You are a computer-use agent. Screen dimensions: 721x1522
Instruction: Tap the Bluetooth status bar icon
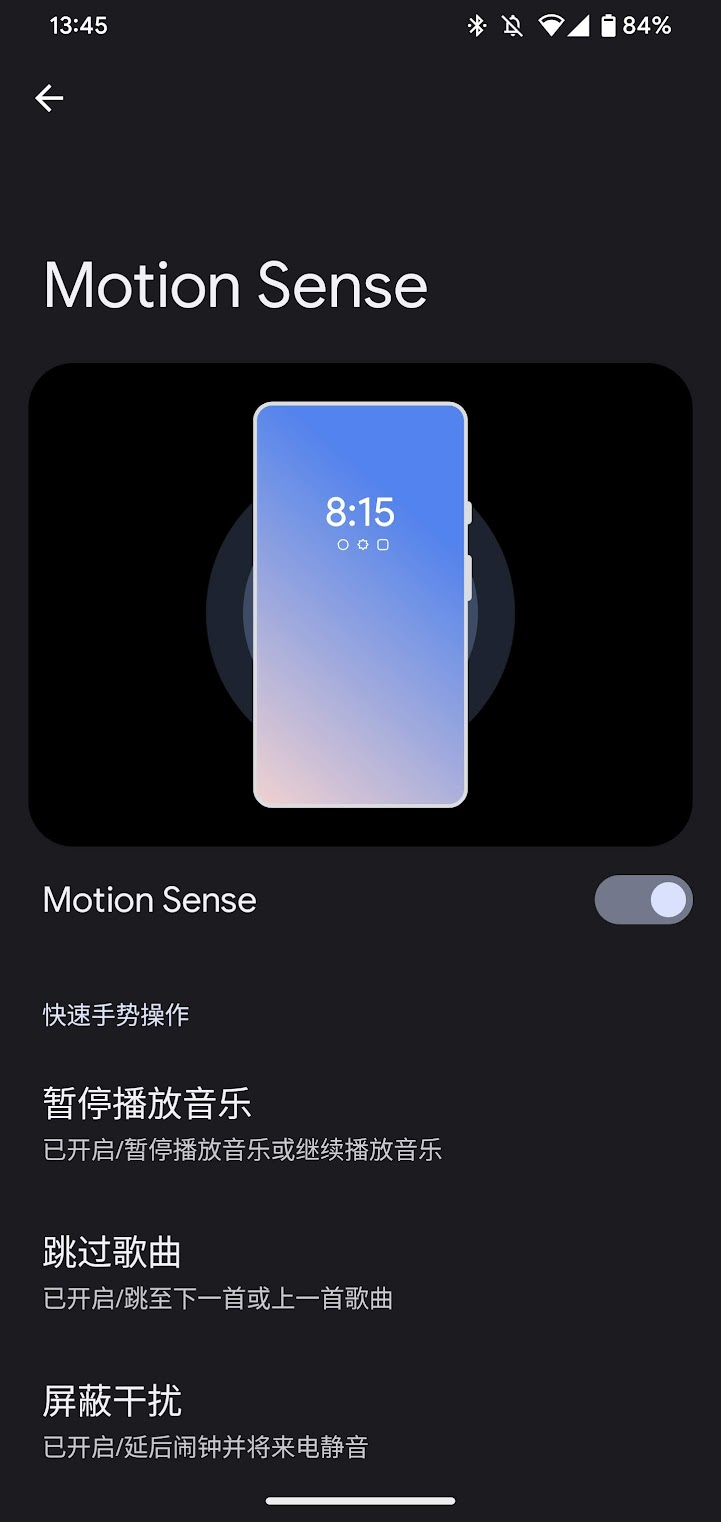(x=478, y=25)
